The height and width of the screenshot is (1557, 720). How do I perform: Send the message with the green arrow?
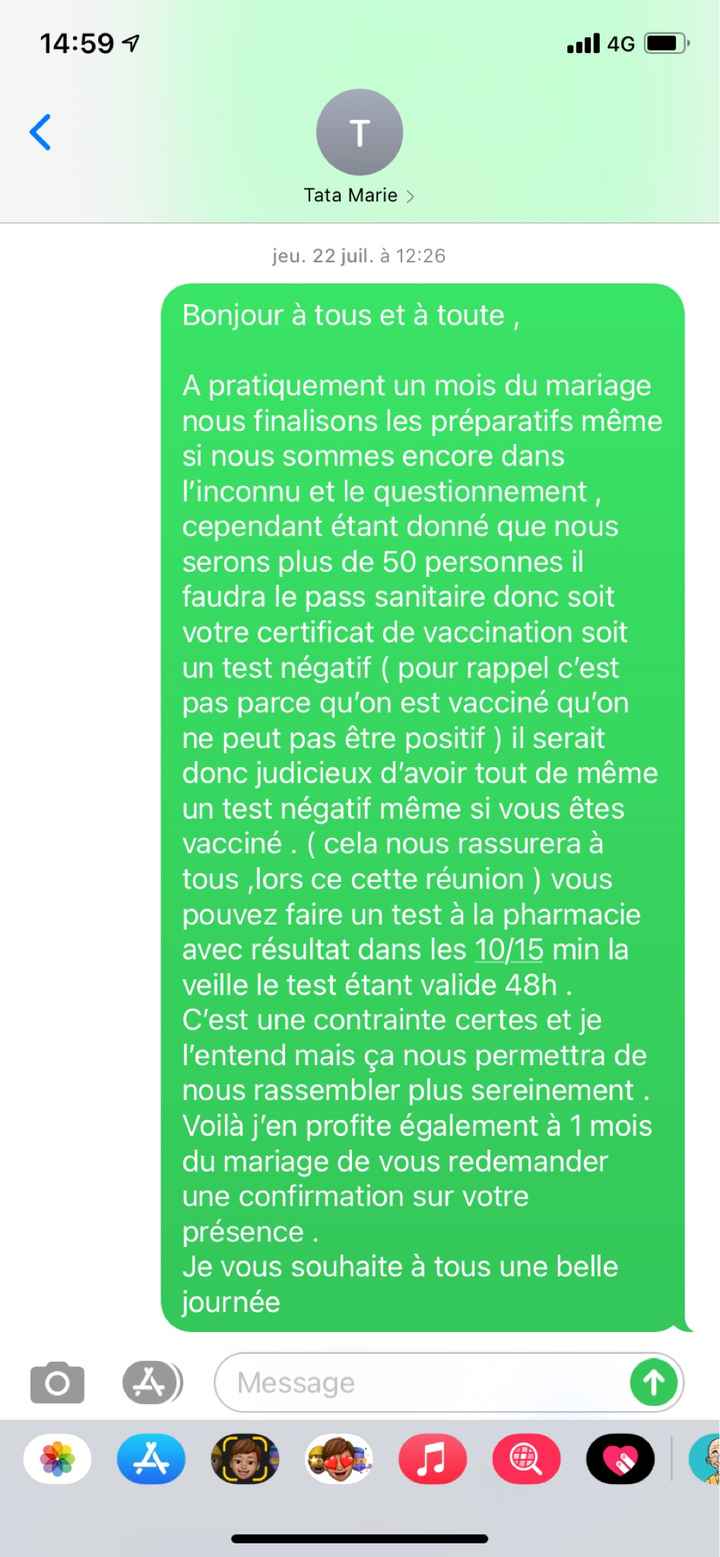pos(654,1383)
